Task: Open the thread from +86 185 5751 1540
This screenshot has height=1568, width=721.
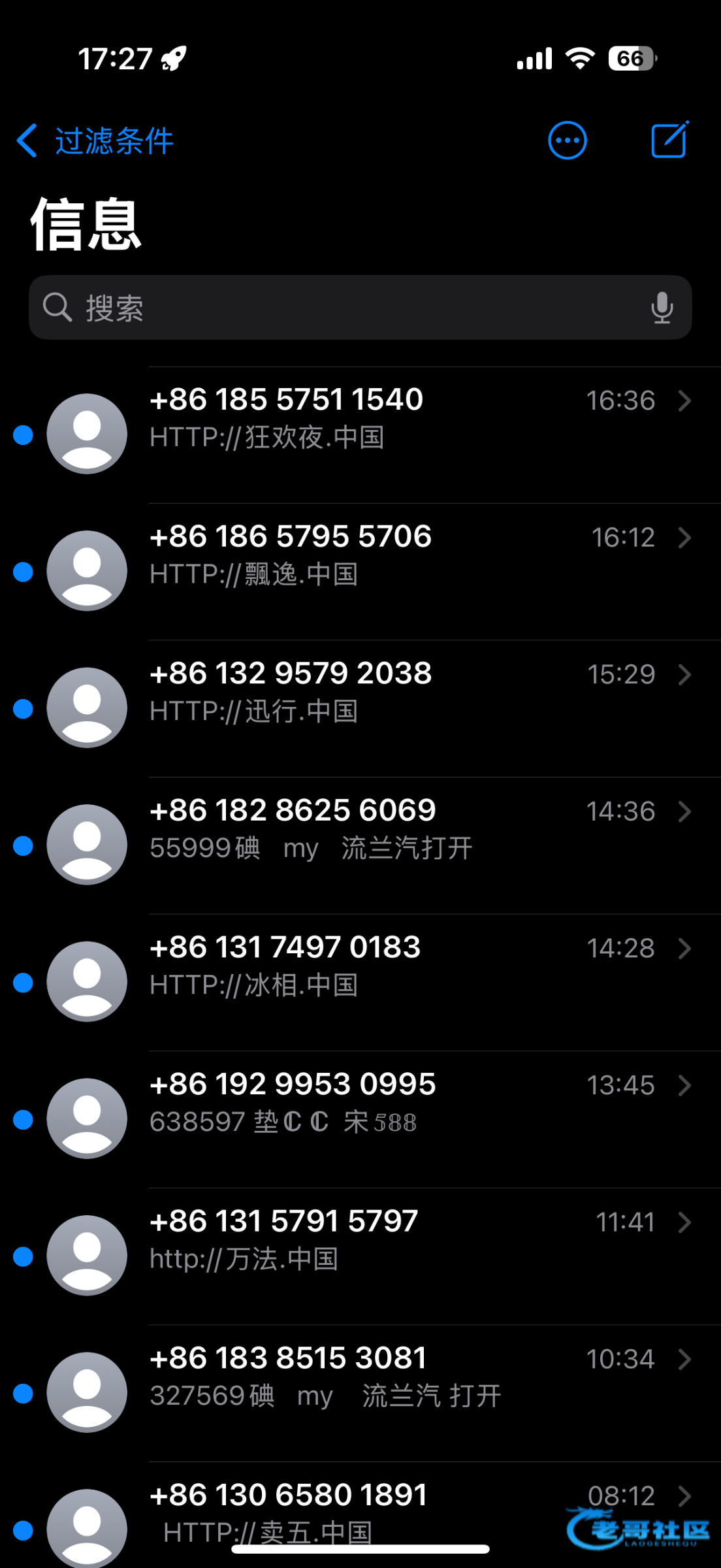Action: pos(360,434)
